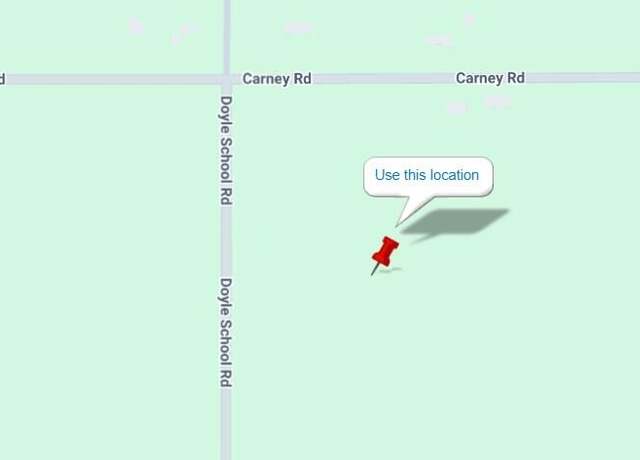The width and height of the screenshot is (640, 460).
Task: Select the red pushpin marker
Action: (384, 252)
